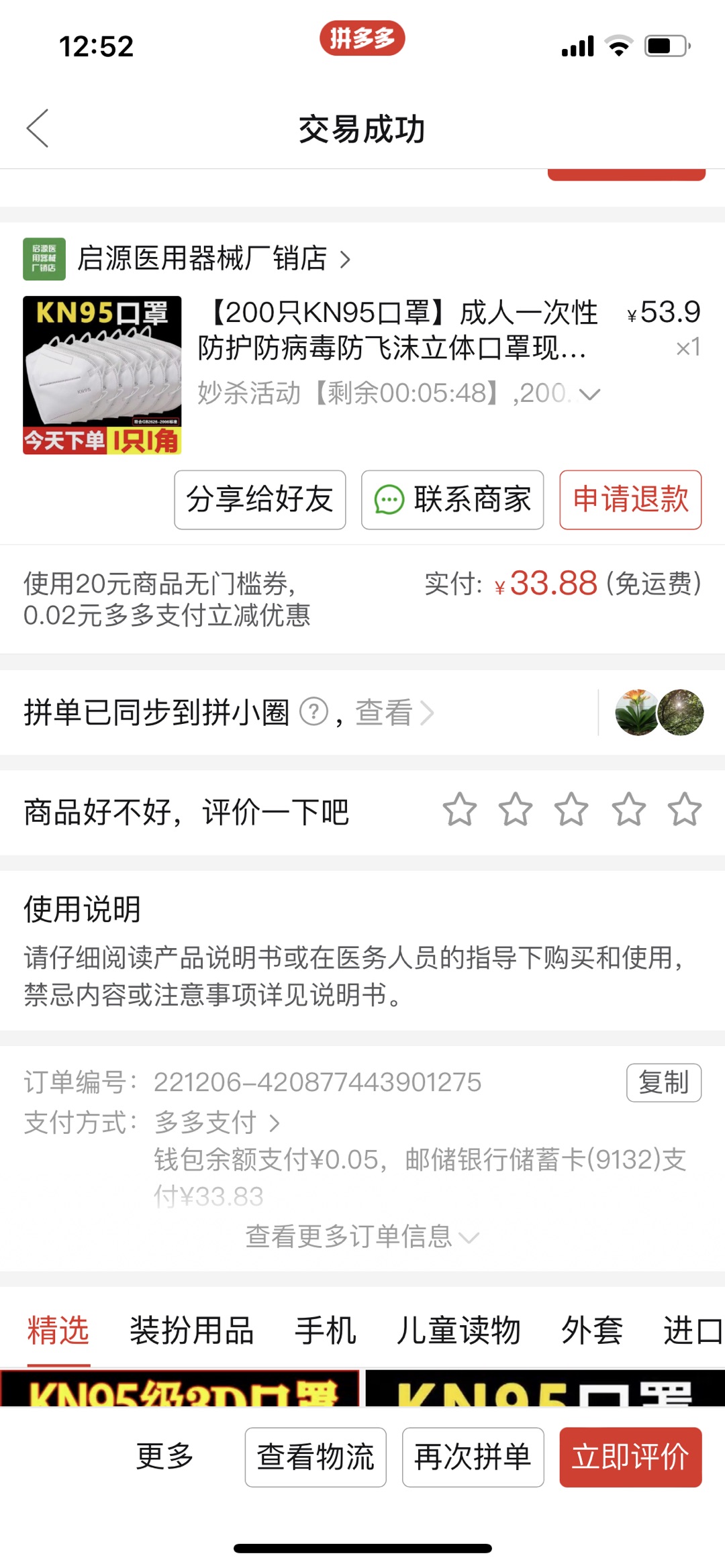Expand the 妙杀活动 product spec details
725x1568 pixels.
pyautogui.click(x=589, y=395)
